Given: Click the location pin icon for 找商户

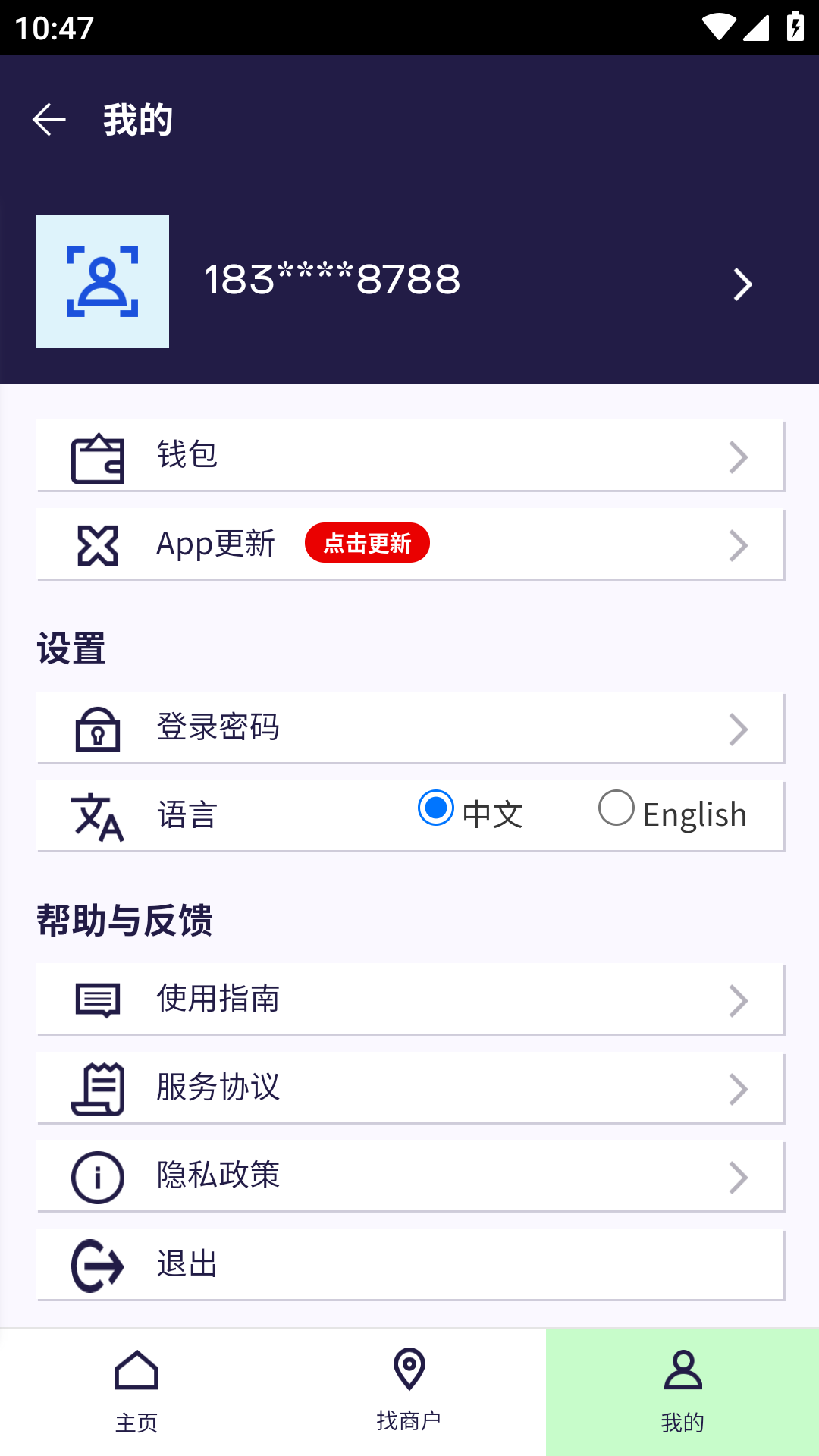Looking at the screenshot, I should tap(409, 1370).
